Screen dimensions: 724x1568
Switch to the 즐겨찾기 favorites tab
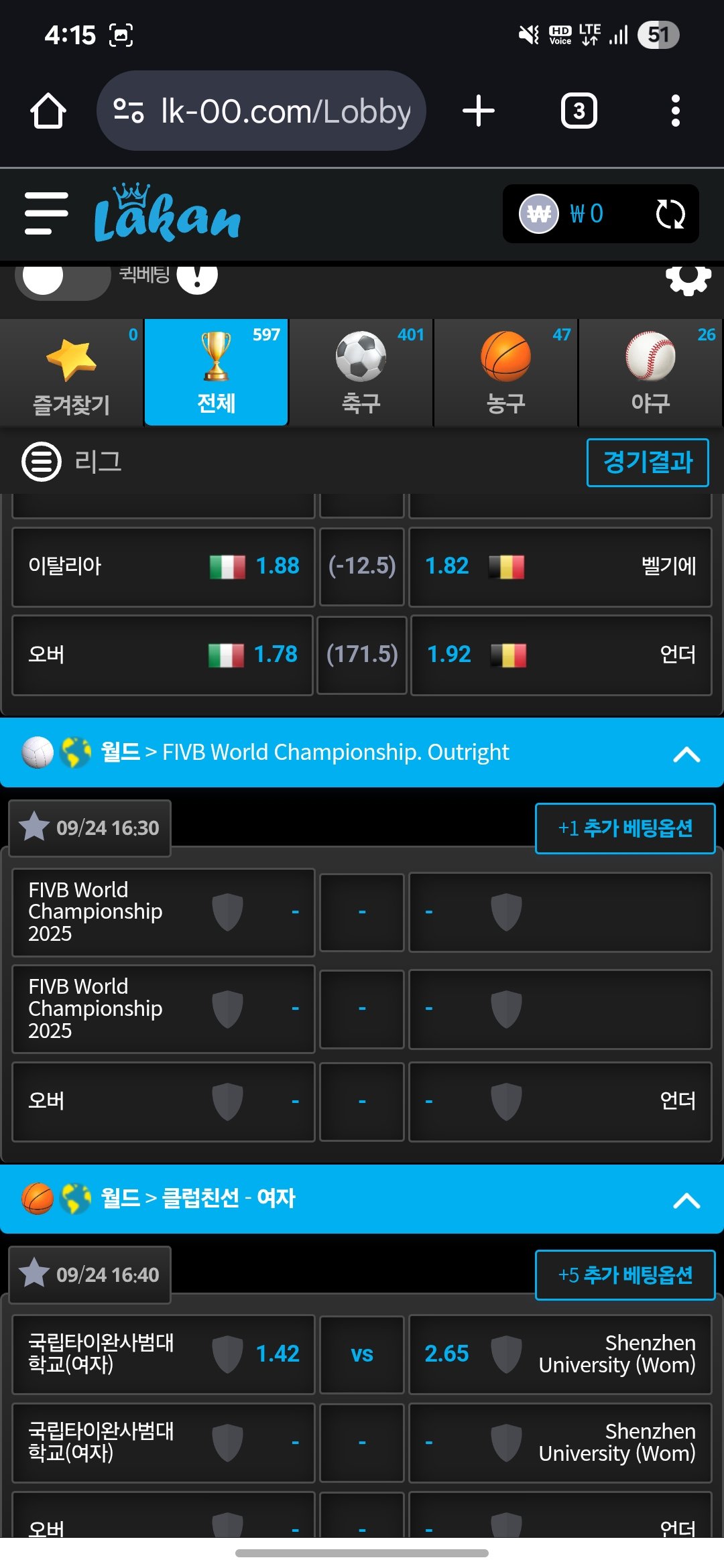71,373
